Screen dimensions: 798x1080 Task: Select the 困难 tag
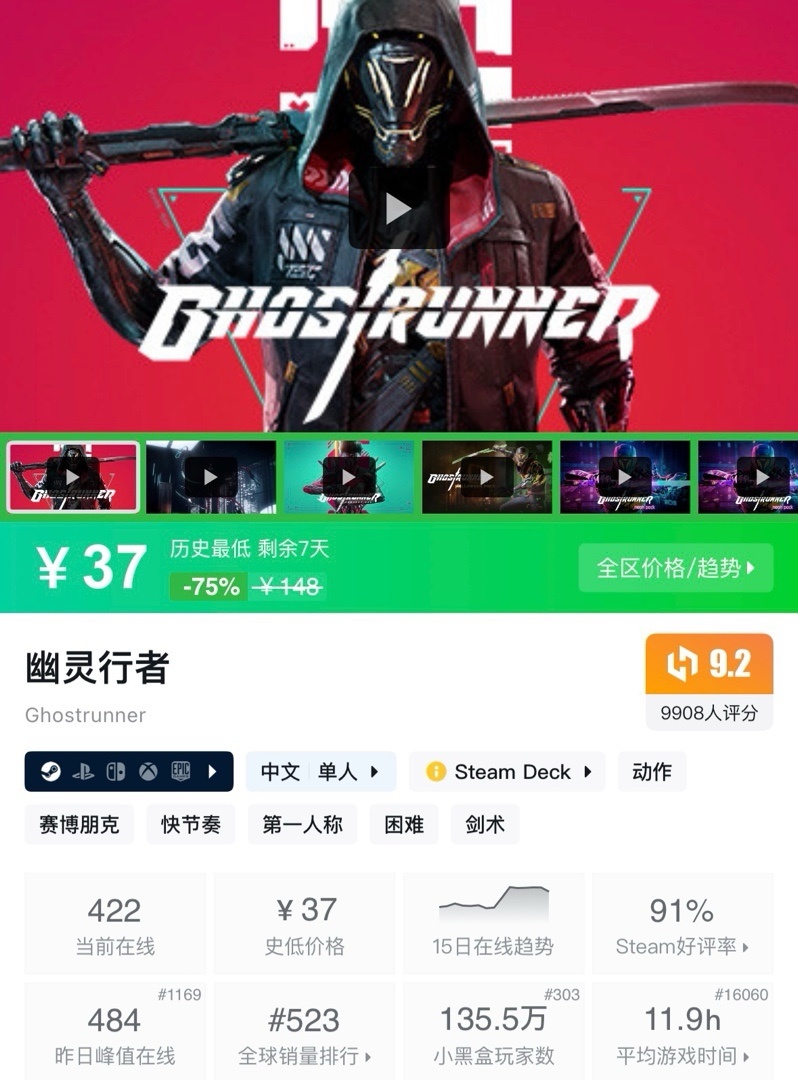point(404,825)
